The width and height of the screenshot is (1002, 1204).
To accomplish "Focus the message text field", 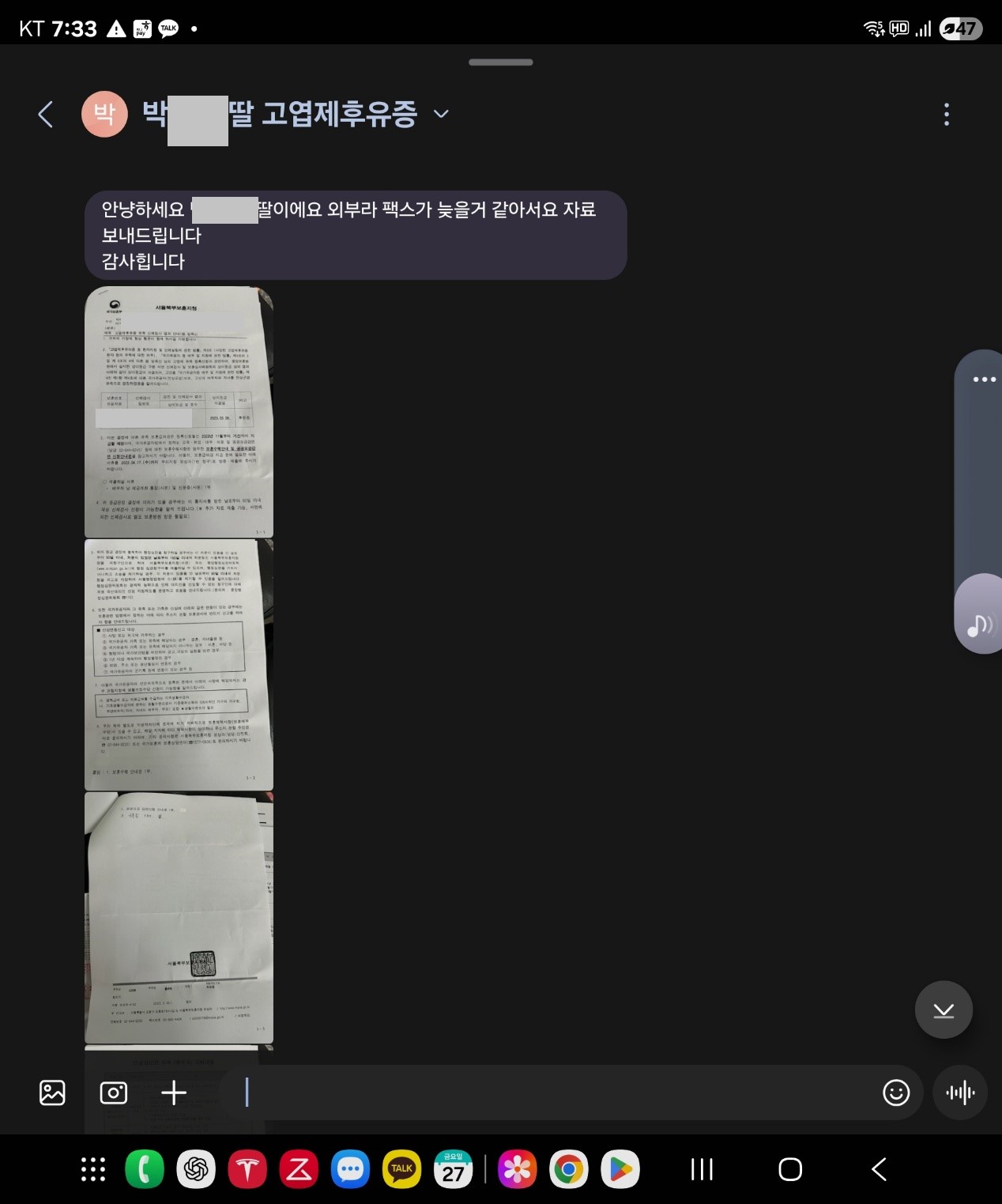I will tap(553, 1093).
